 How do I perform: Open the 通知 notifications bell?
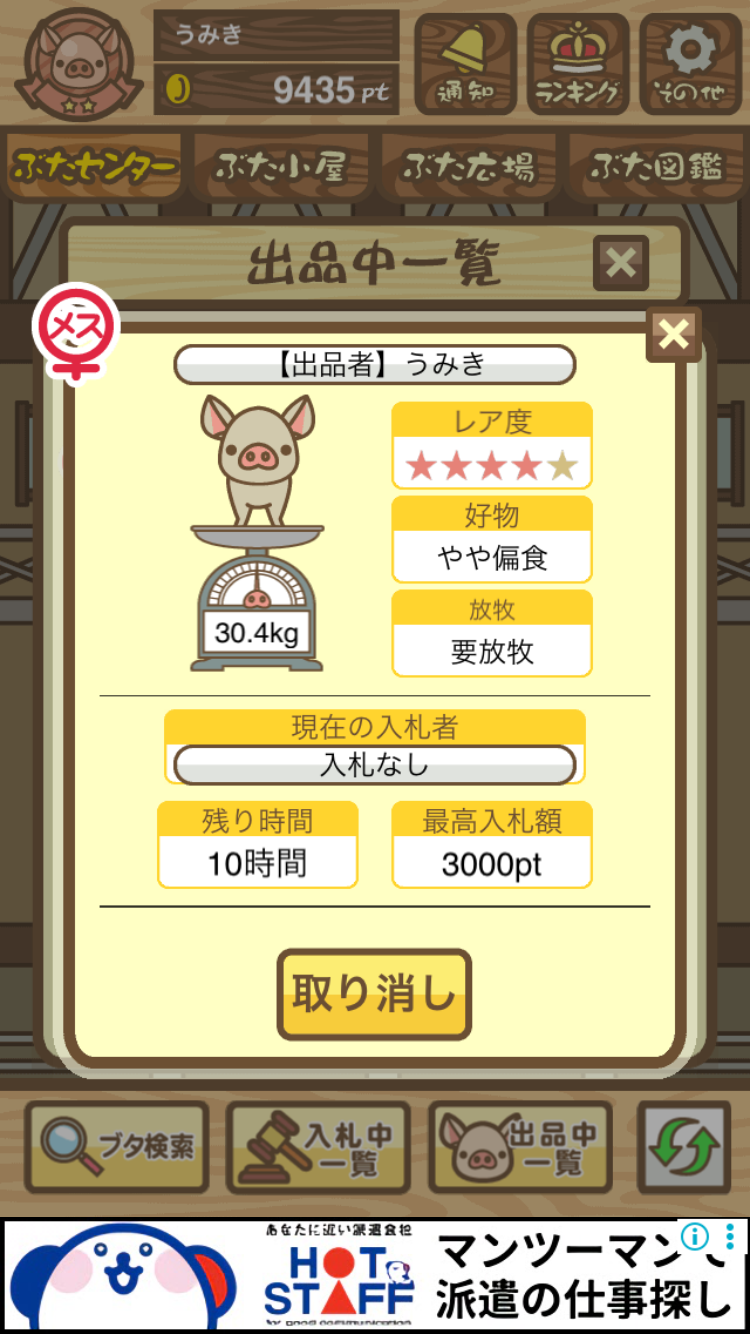pos(465,64)
